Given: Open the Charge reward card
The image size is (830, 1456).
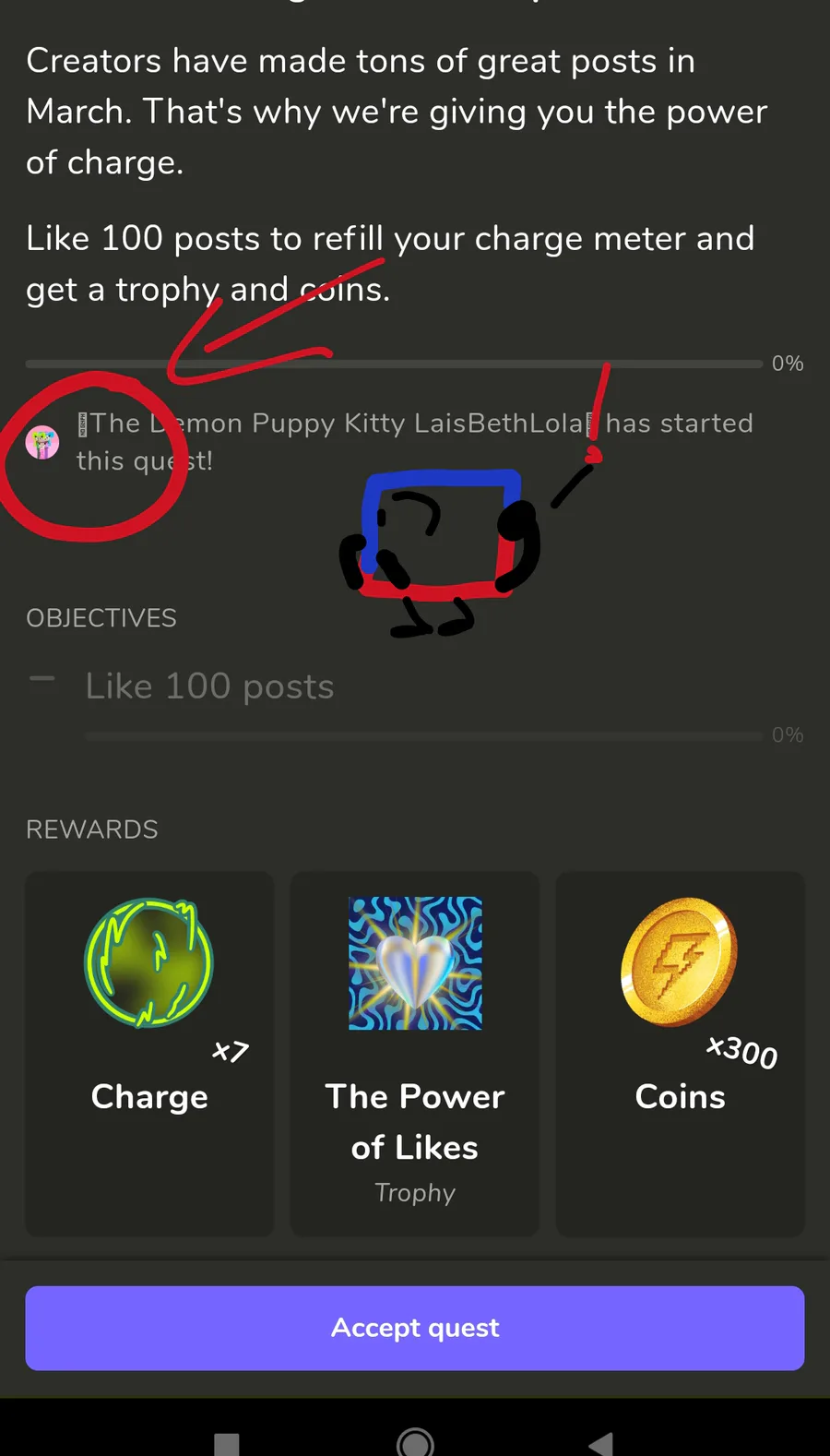Looking at the screenshot, I should pos(149,1053).
